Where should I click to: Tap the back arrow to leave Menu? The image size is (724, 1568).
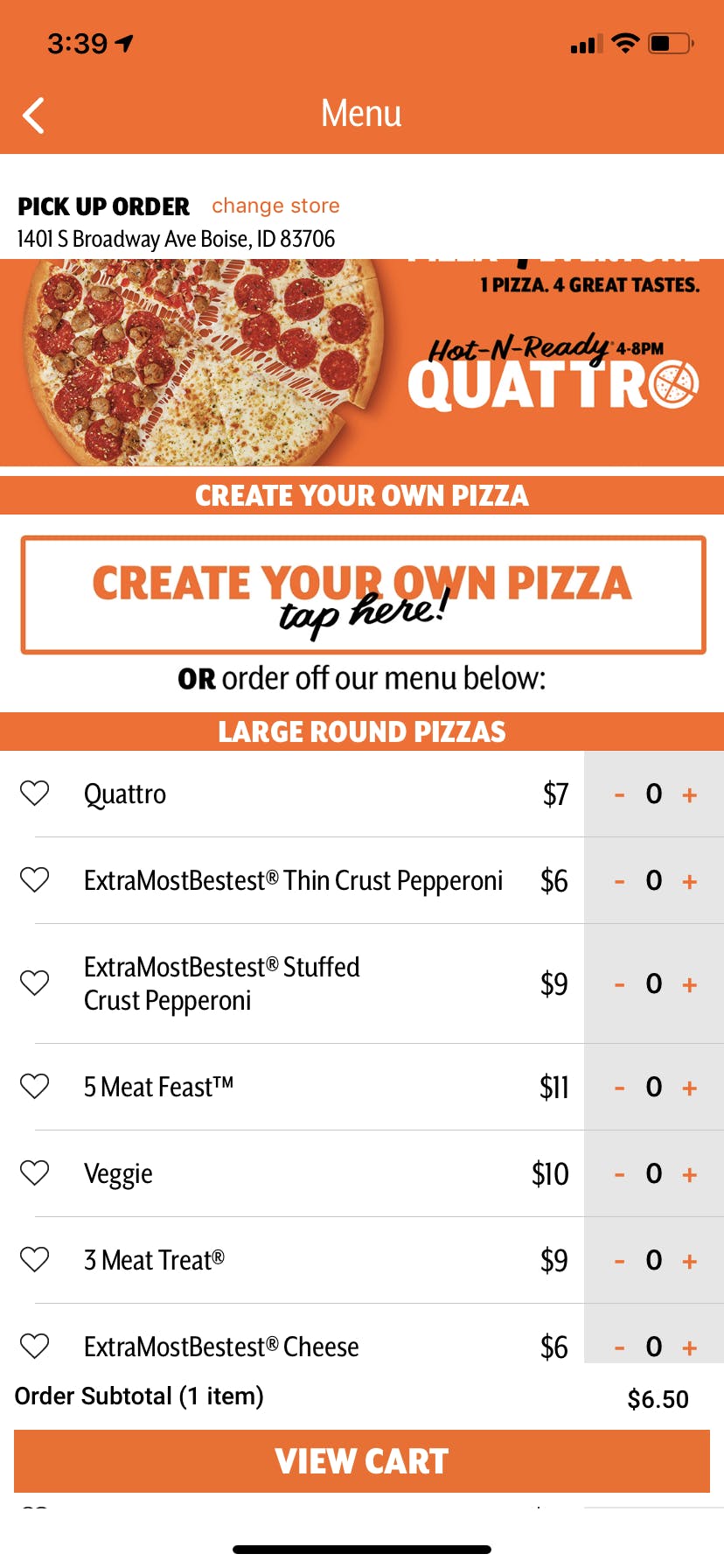pos(33,114)
